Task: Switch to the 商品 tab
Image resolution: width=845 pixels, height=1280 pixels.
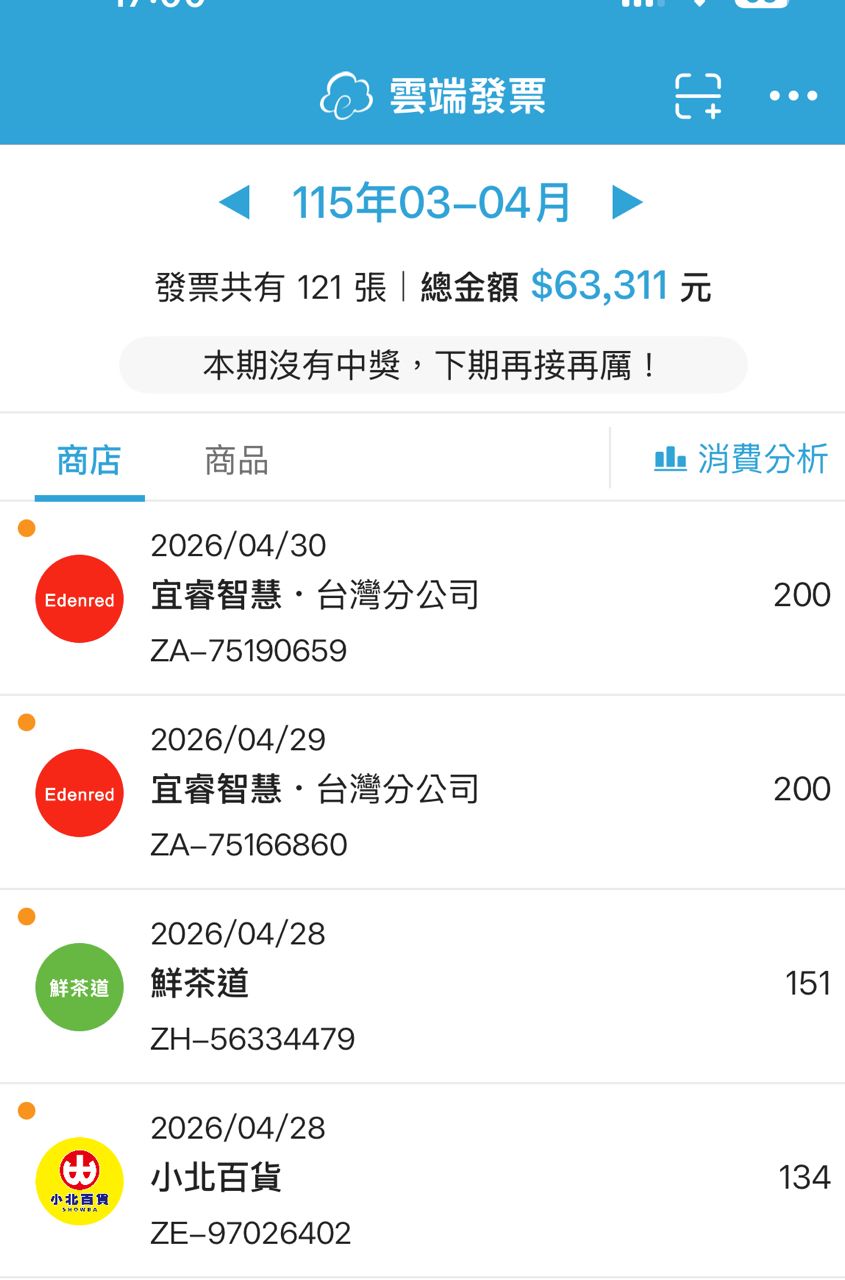Action: 237,461
